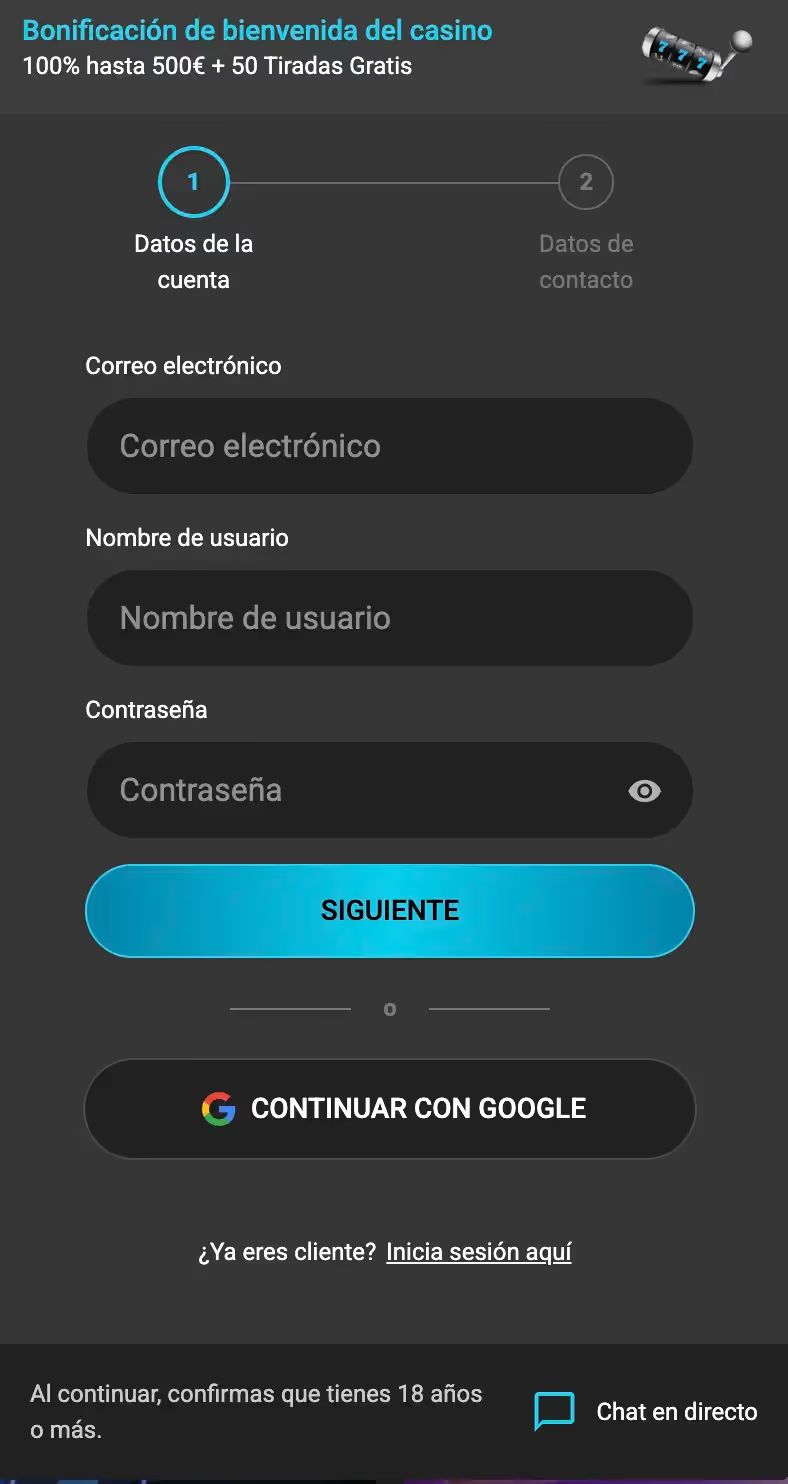Focus the Correo electrónico input field
788x1484 pixels.
click(390, 446)
